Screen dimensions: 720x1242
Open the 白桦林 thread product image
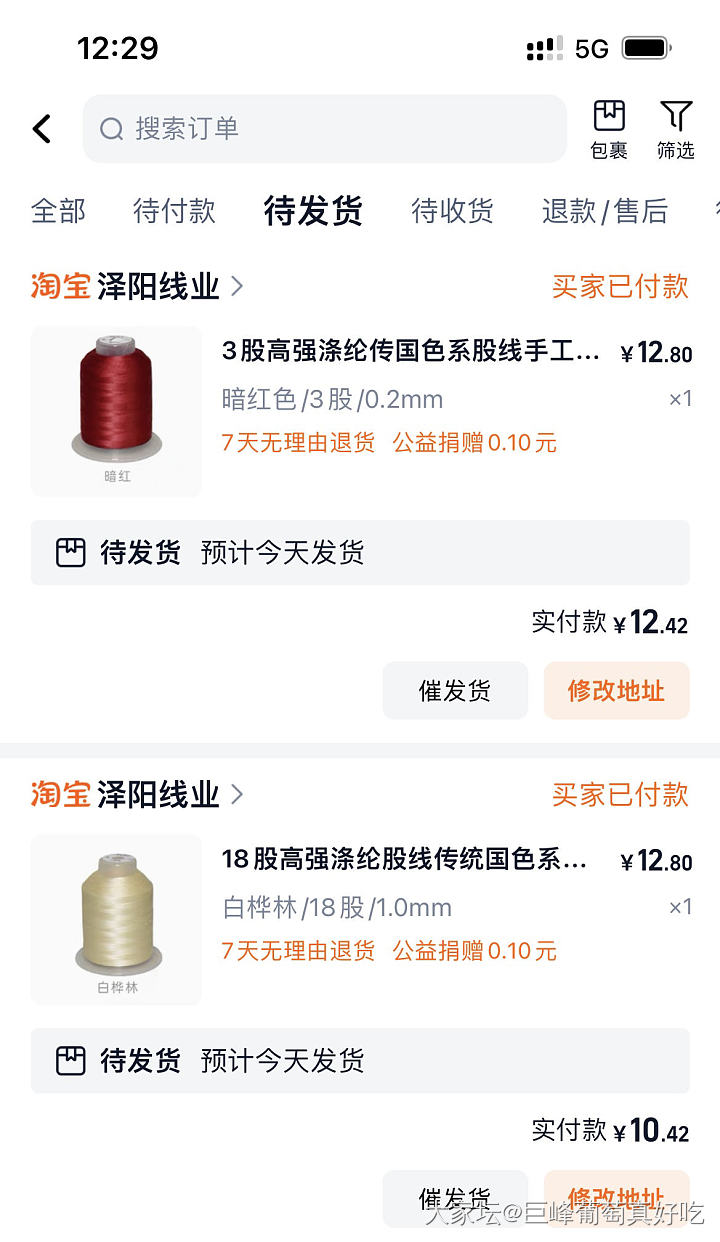point(116,919)
